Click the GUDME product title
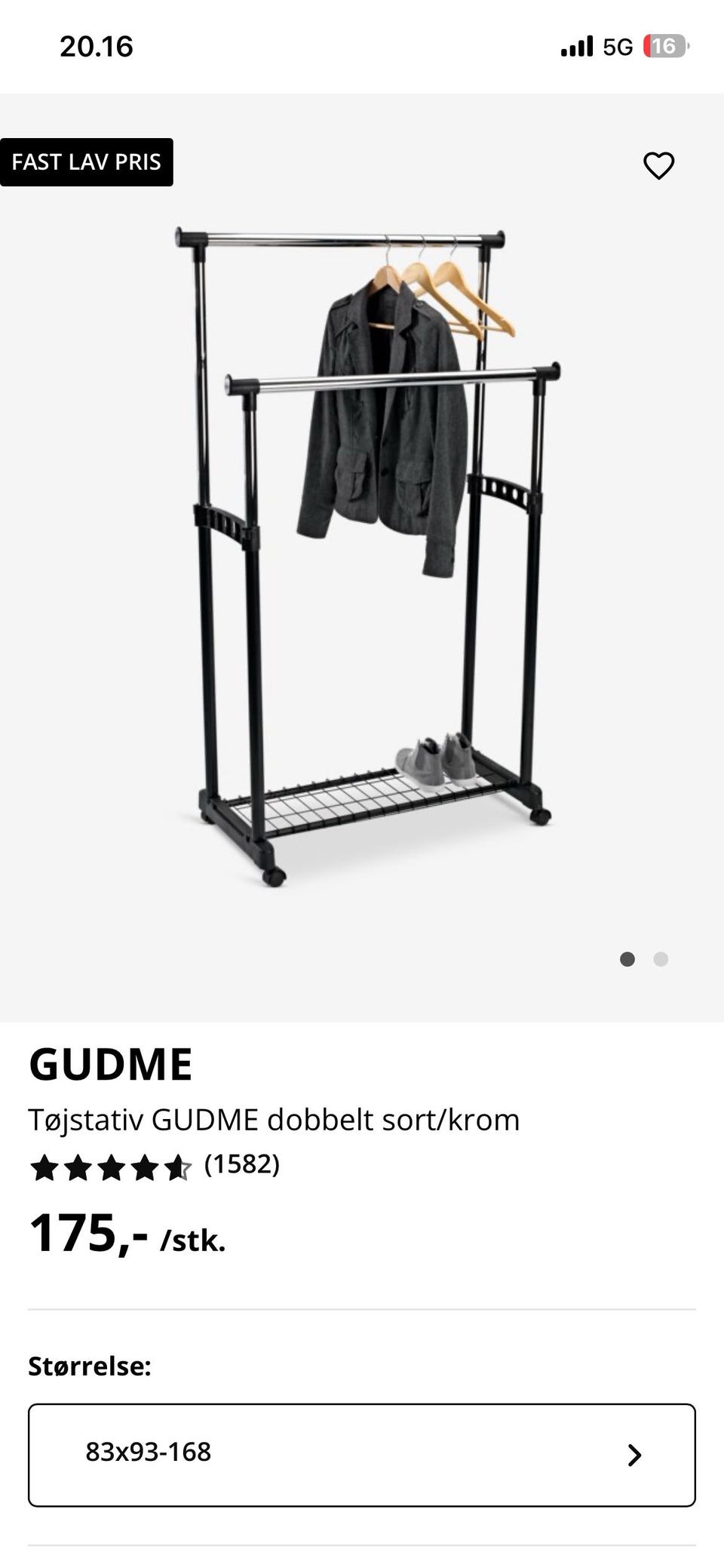This screenshot has width=724, height=1568. click(110, 1065)
